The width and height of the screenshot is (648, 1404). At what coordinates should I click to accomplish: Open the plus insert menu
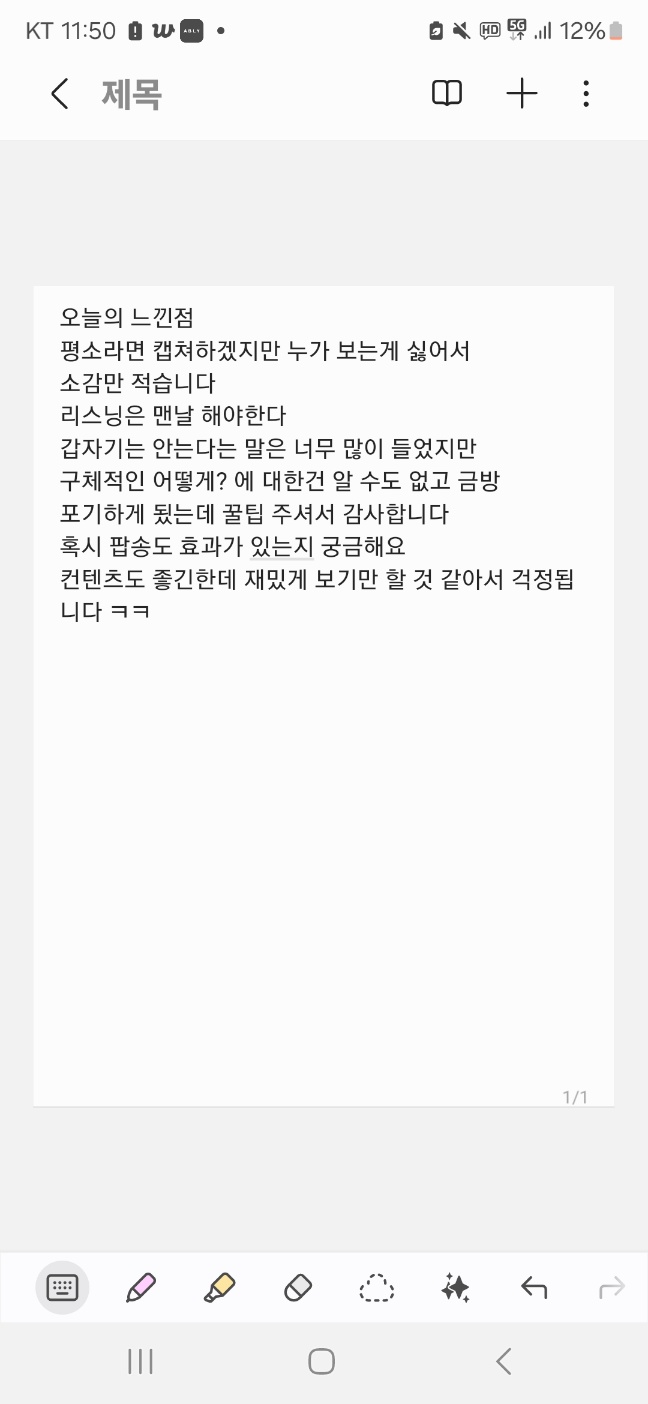tap(522, 94)
